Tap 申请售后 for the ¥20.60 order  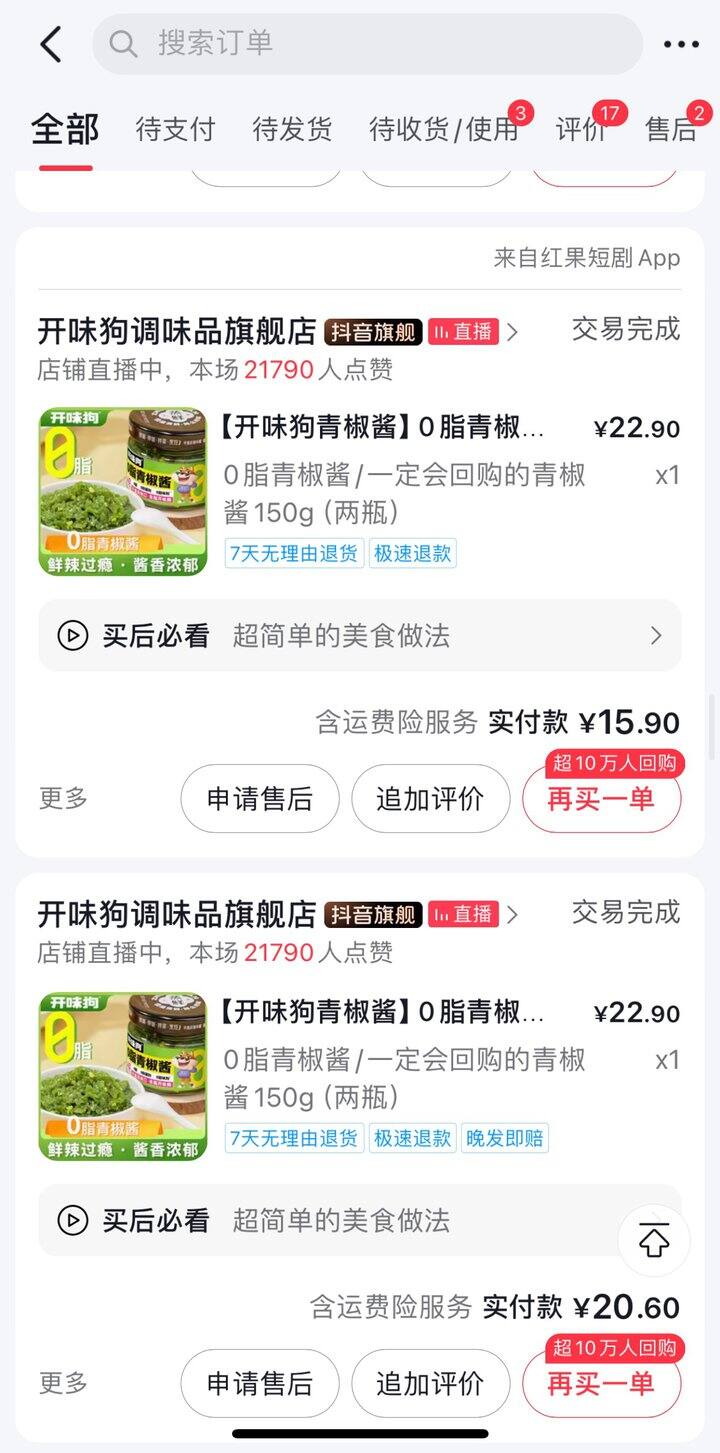click(260, 1383)
